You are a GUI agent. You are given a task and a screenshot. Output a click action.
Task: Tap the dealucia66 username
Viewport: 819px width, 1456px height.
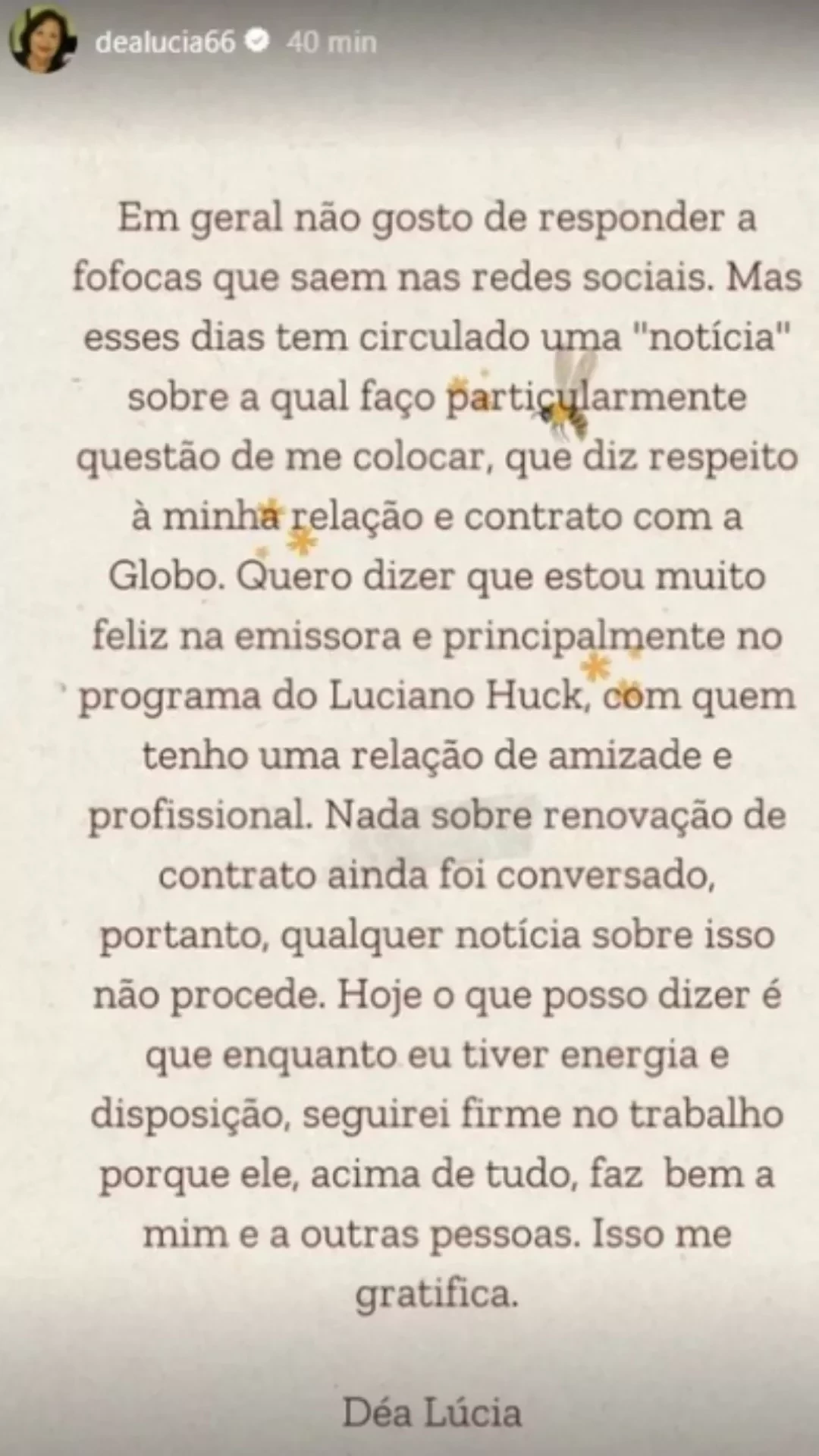[x=165, y=42]
